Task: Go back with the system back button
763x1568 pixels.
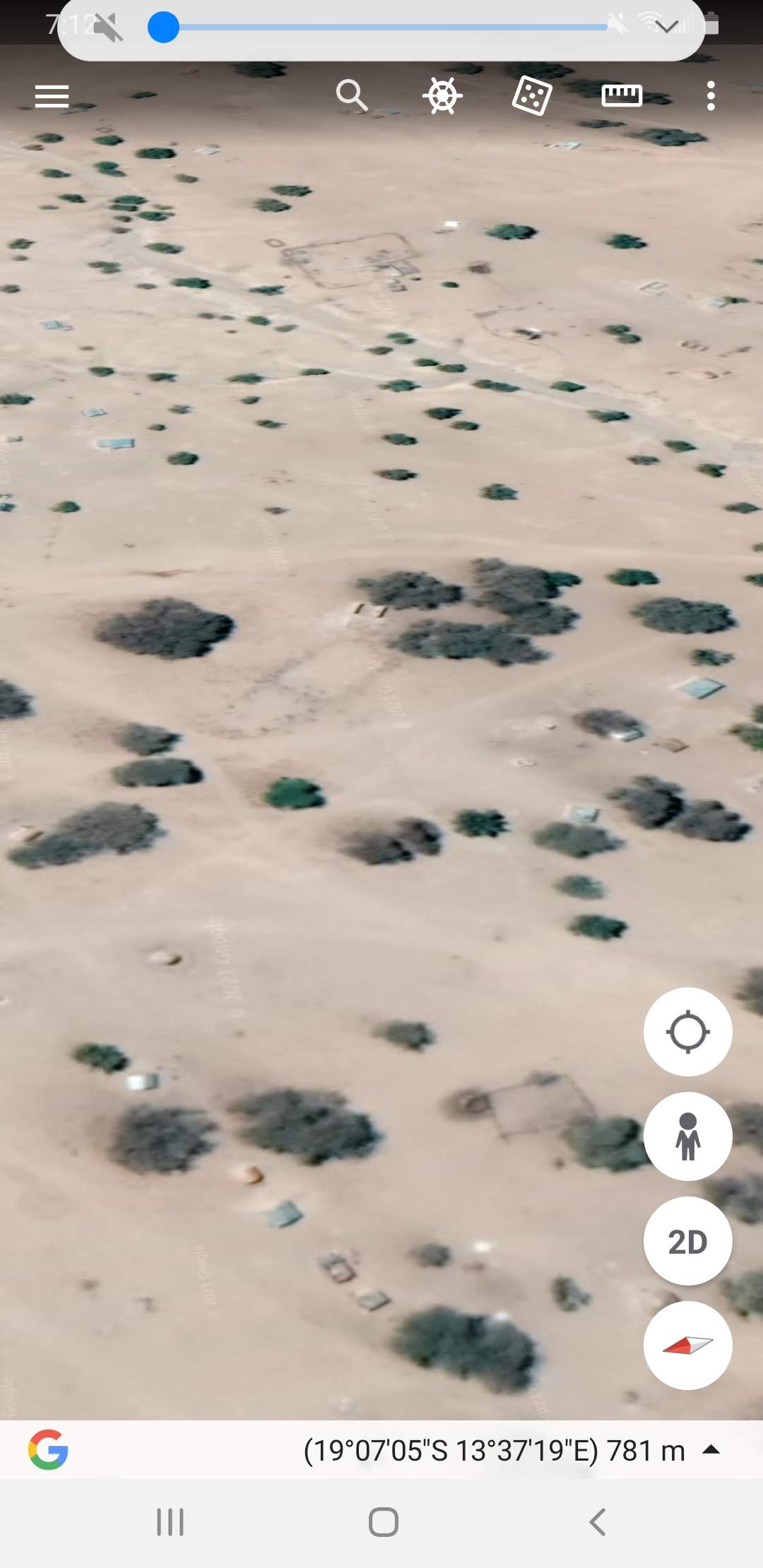Action: (598, 1522)
